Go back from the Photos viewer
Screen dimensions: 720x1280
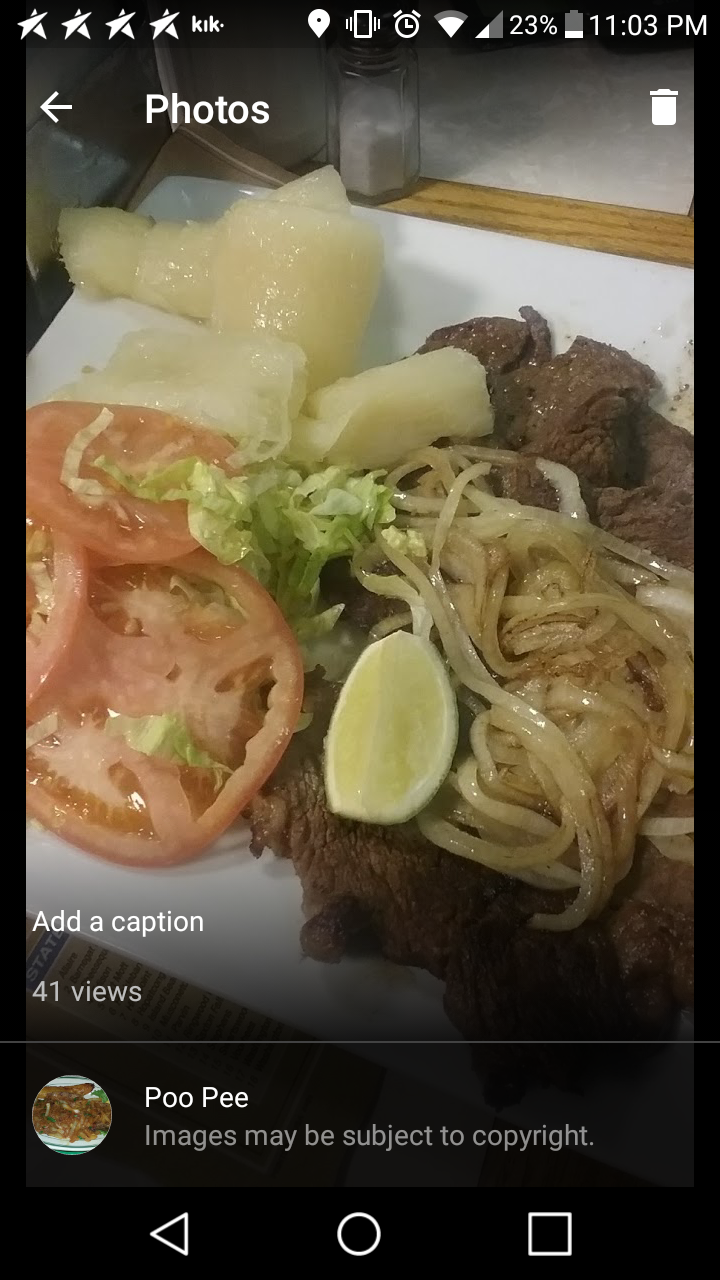click(56, 108)
